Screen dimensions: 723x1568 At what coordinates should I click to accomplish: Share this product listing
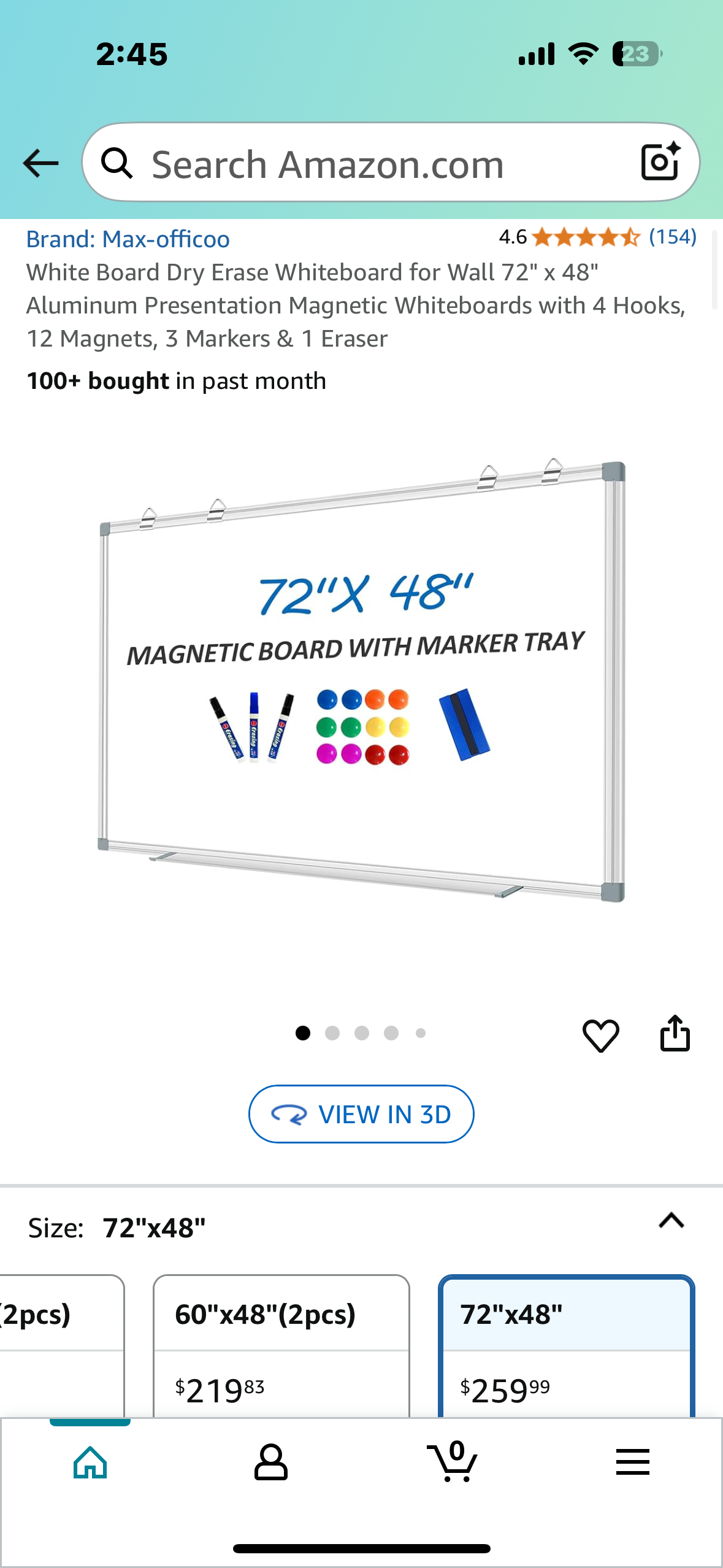coord(675,1034)
